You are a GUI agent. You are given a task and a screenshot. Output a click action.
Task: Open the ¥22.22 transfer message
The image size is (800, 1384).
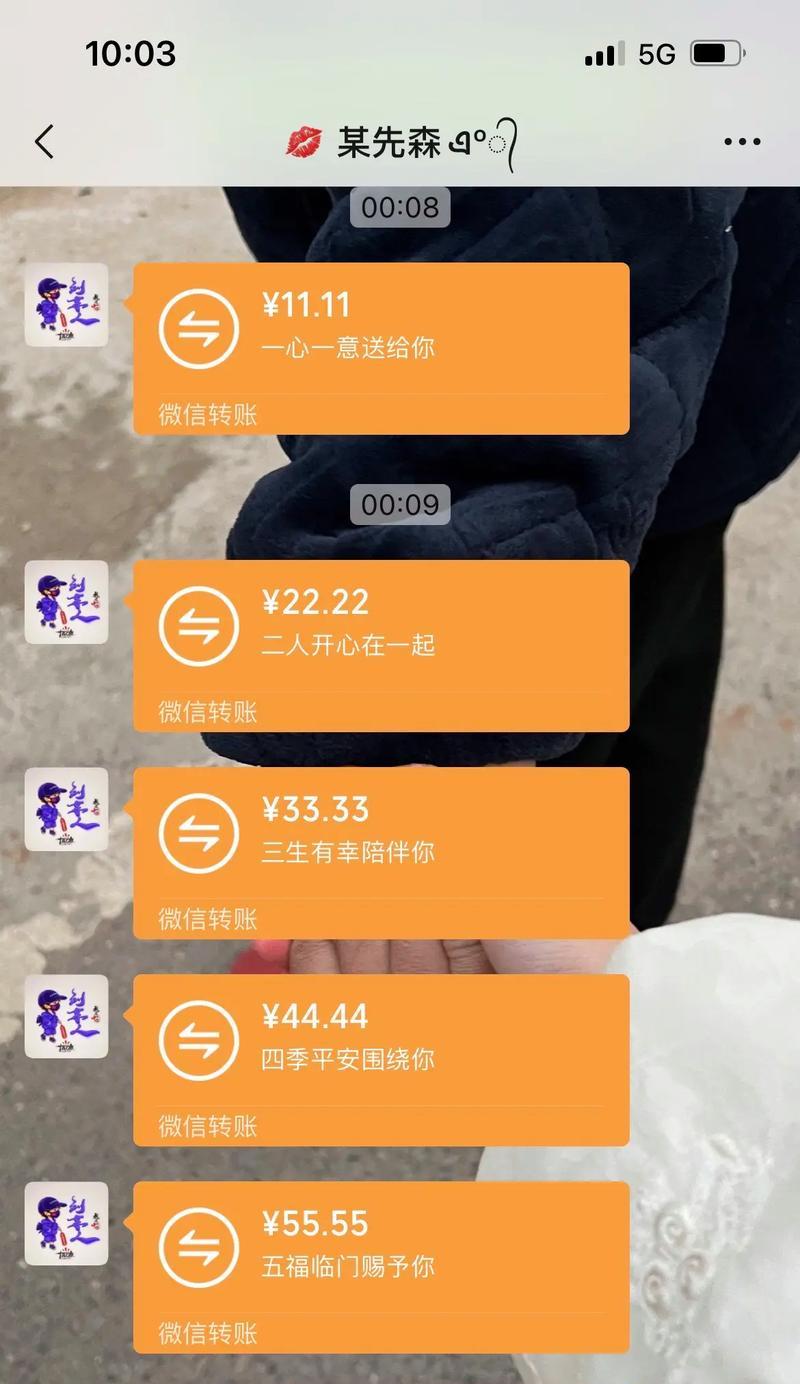pos(381,645)
